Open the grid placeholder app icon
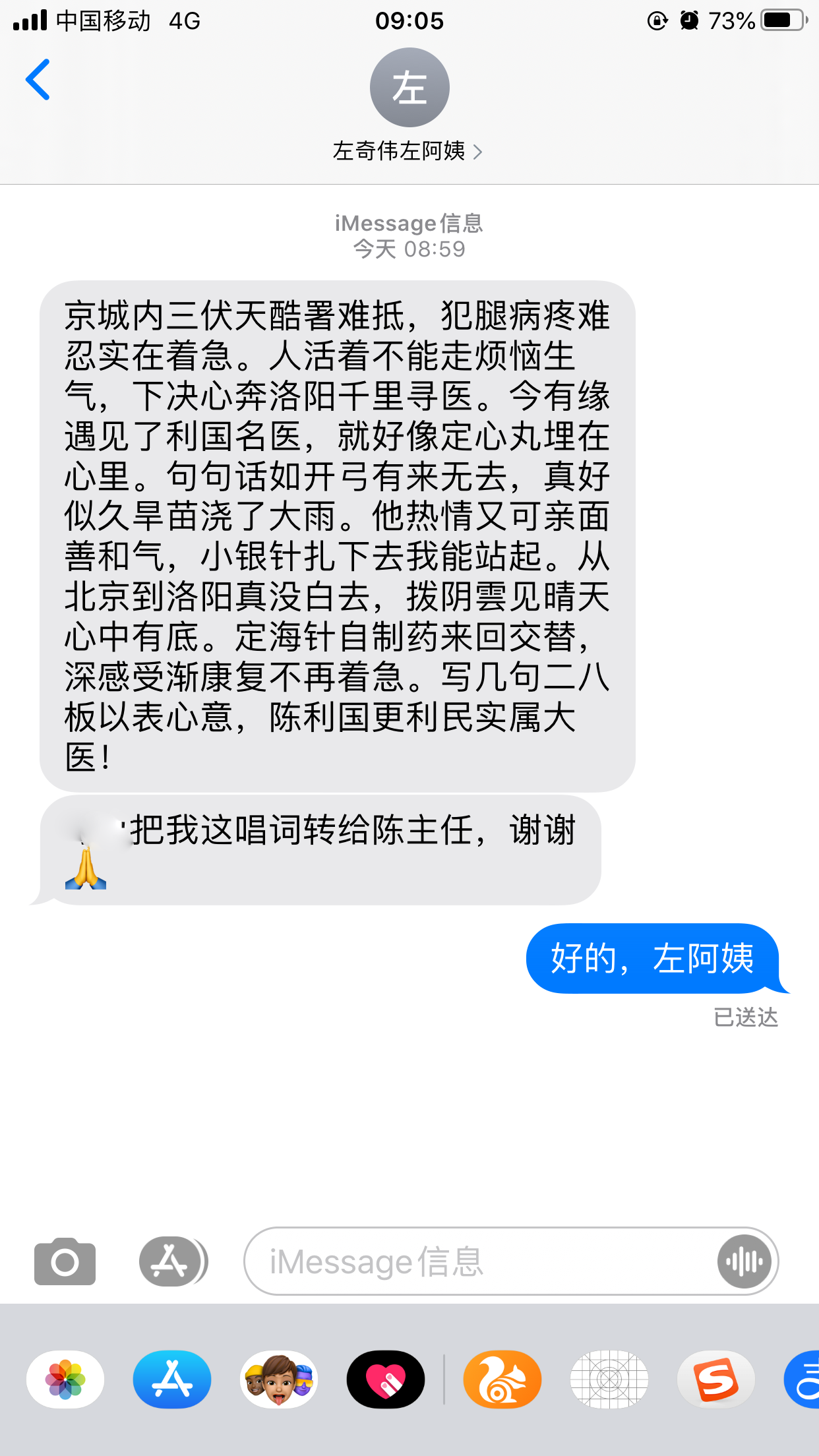This screenshot has width=819, height=1456. 609,1379
